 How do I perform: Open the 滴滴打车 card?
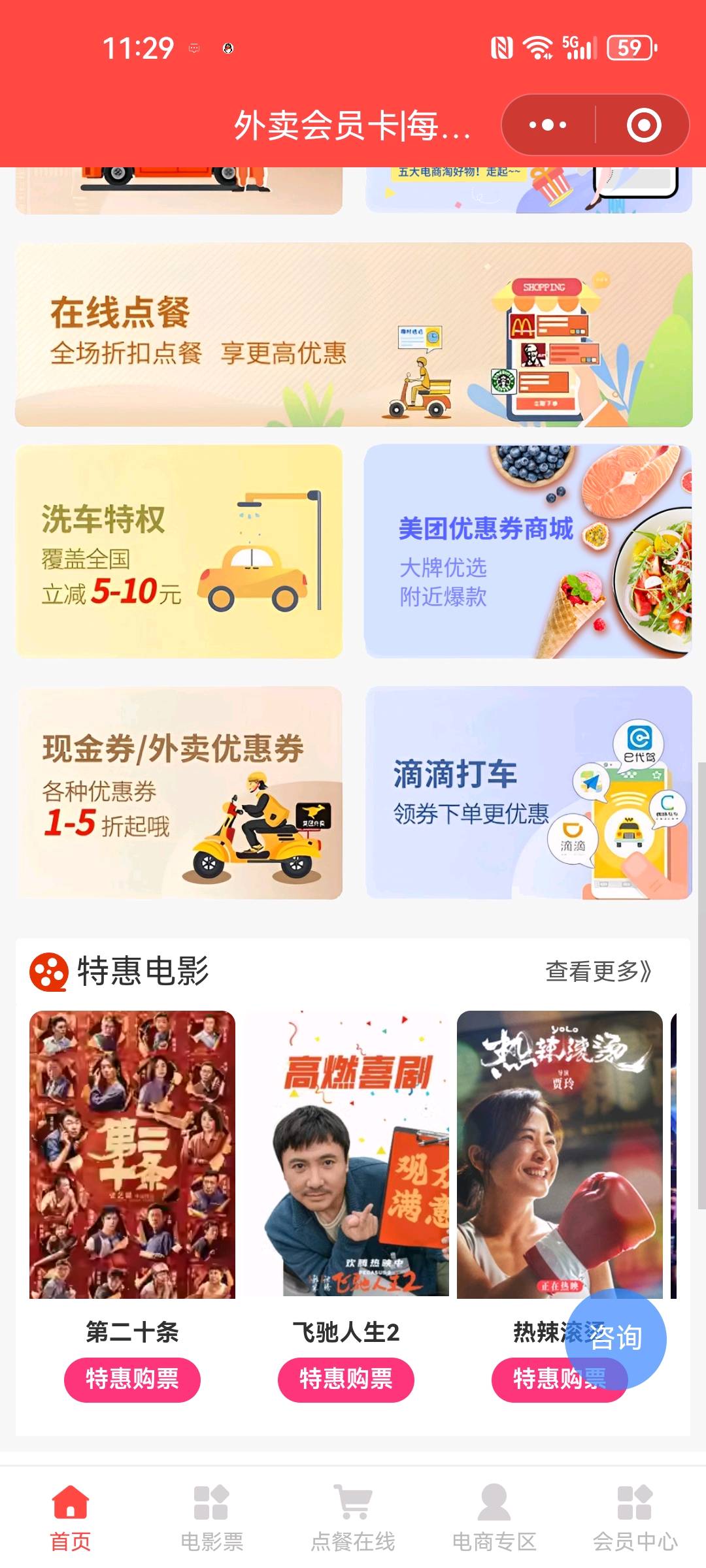click(x=528, y=792)
